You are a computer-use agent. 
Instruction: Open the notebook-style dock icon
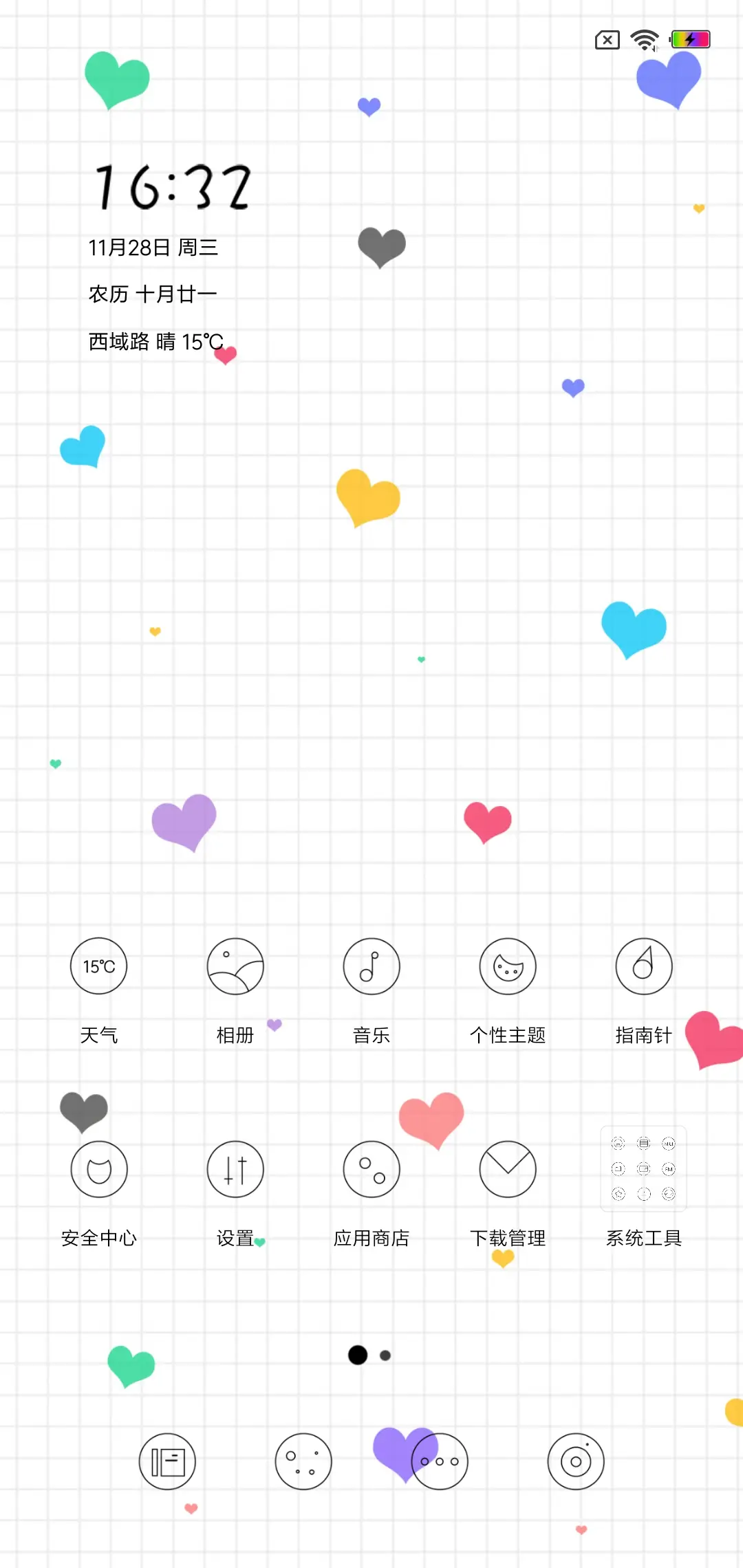click(167, 1461)
